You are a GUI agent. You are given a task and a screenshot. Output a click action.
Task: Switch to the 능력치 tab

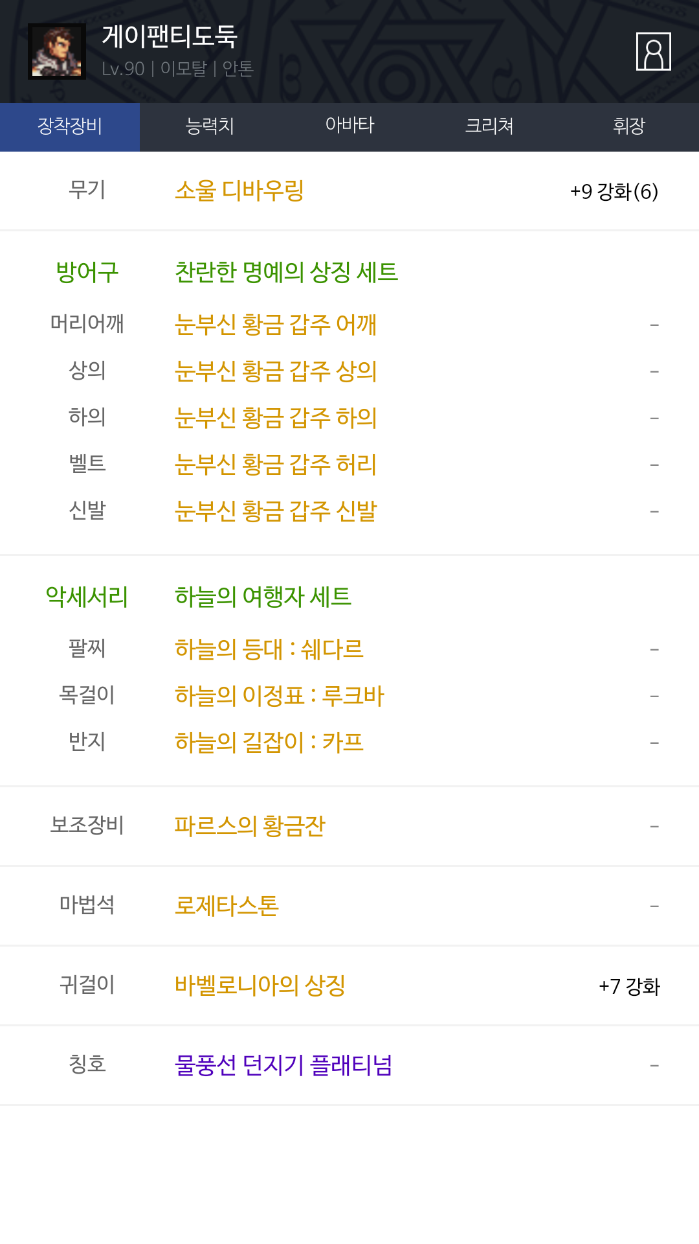210,126
